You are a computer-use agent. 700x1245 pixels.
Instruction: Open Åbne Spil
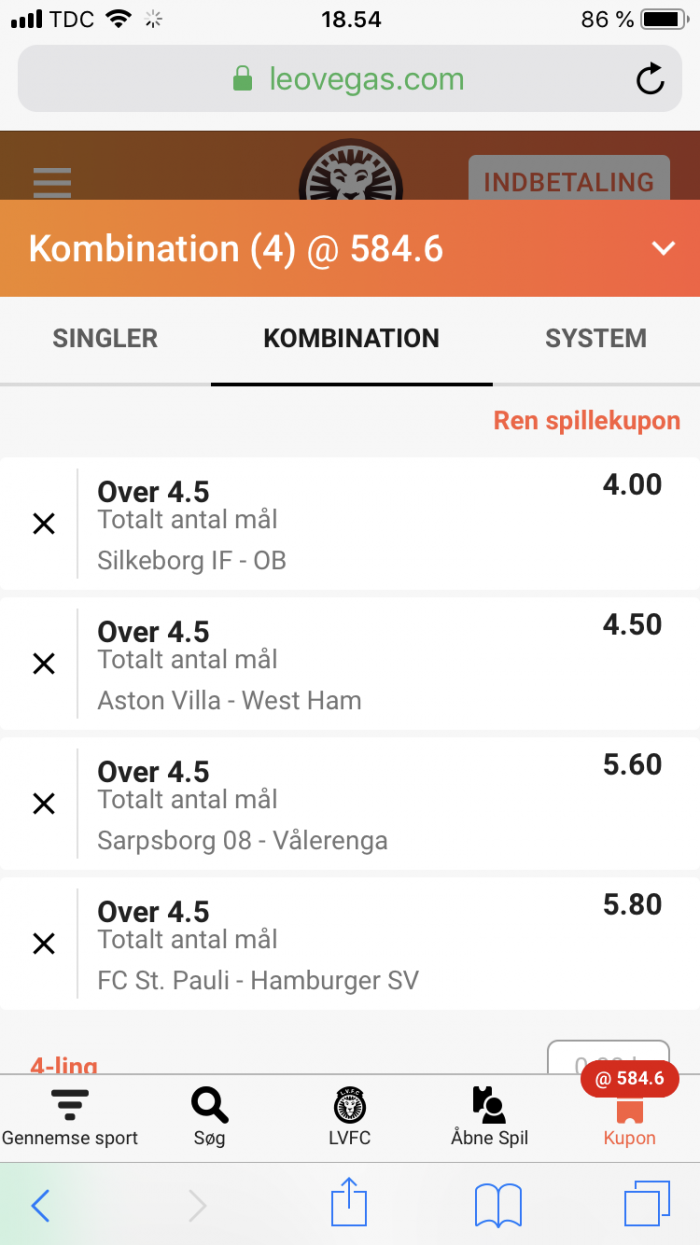[490, 1116]
